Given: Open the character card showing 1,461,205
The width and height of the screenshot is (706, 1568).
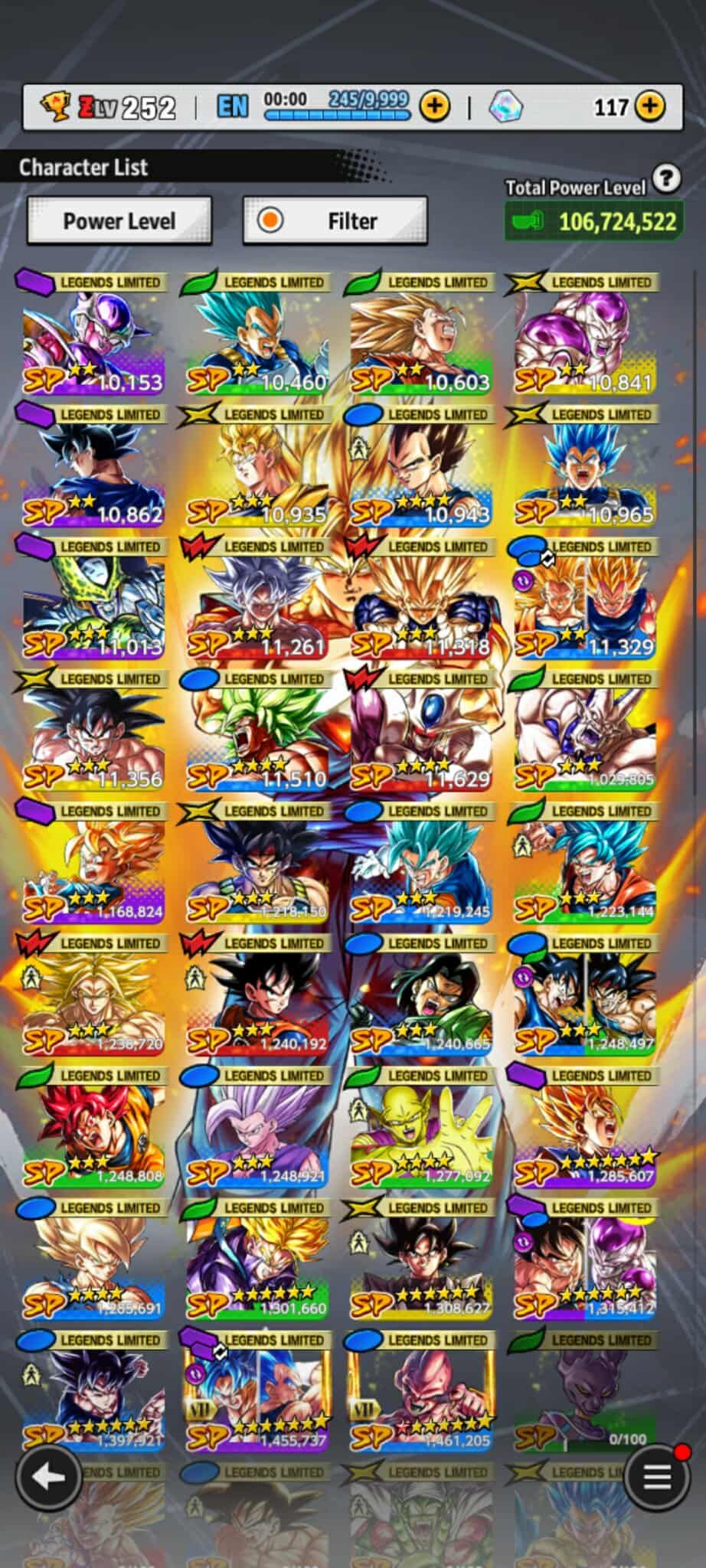Looking at the screenshot, I should (421, 1392).
